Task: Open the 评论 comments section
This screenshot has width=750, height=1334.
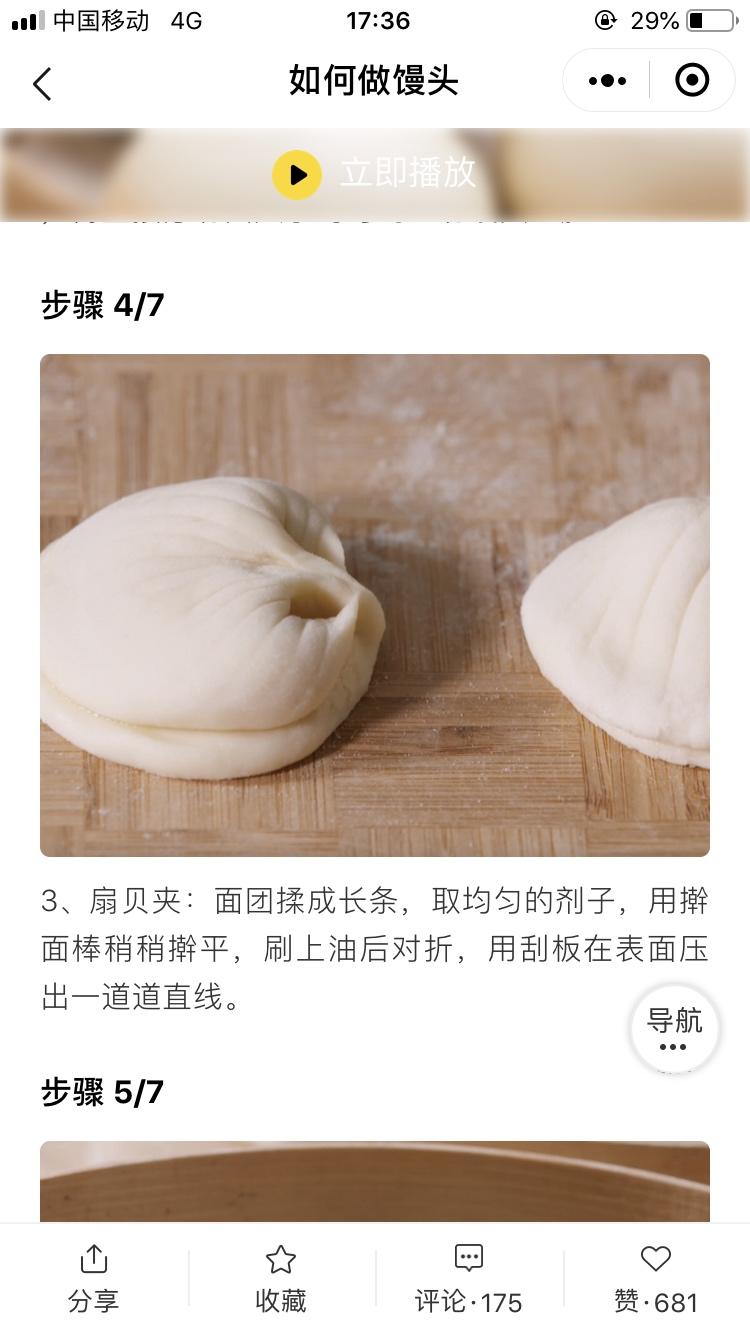Action: click(468, 1278)
